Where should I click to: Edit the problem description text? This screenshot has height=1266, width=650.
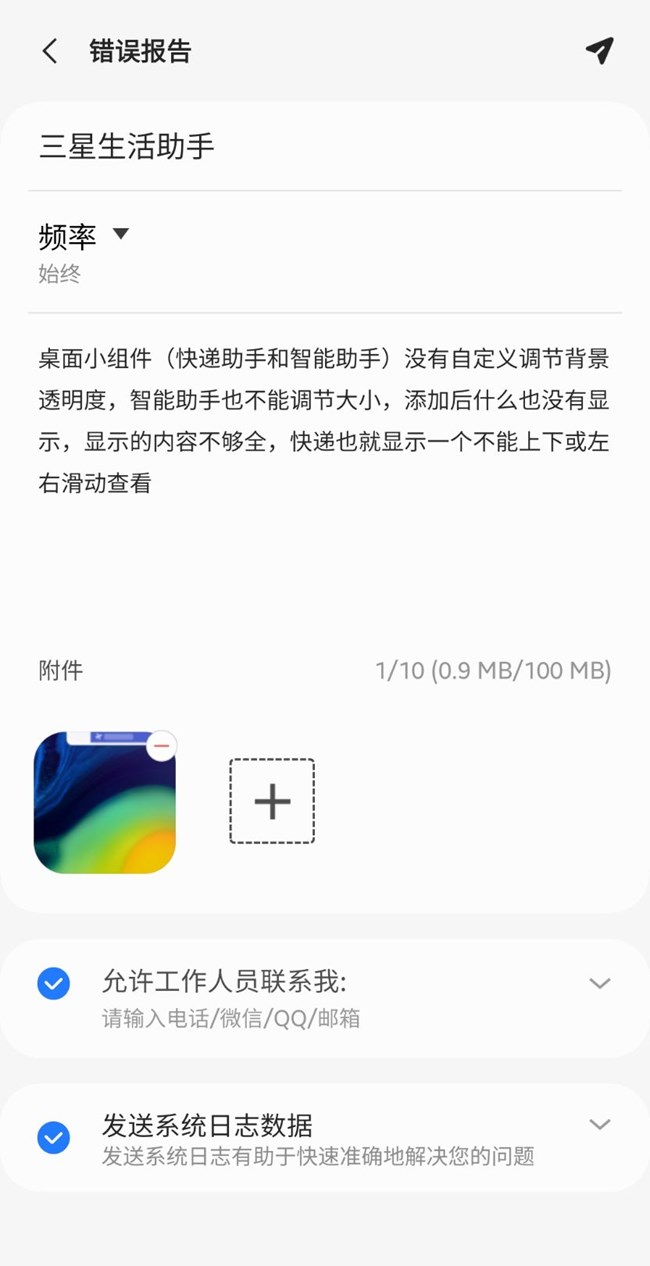click(x=324, y=421)
